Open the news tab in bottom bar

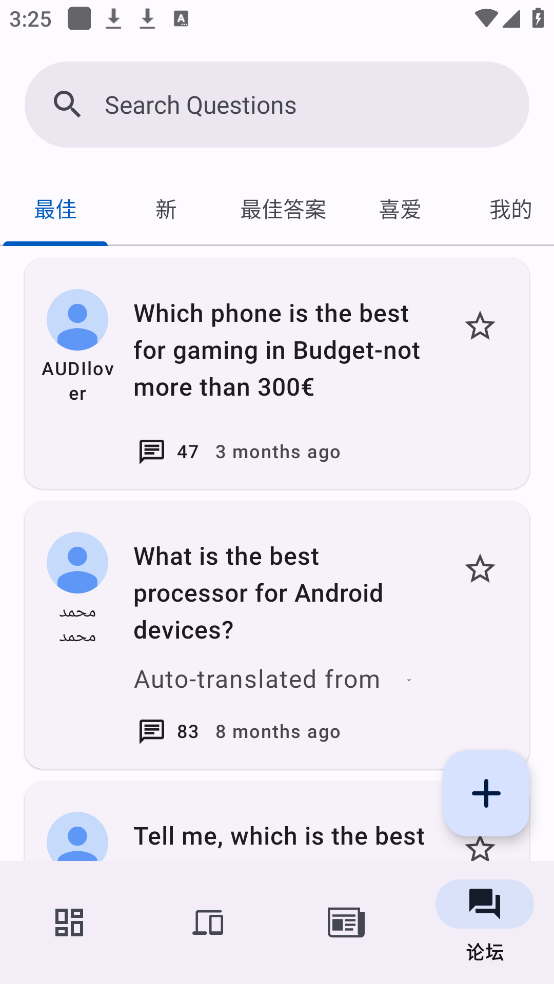346,922
